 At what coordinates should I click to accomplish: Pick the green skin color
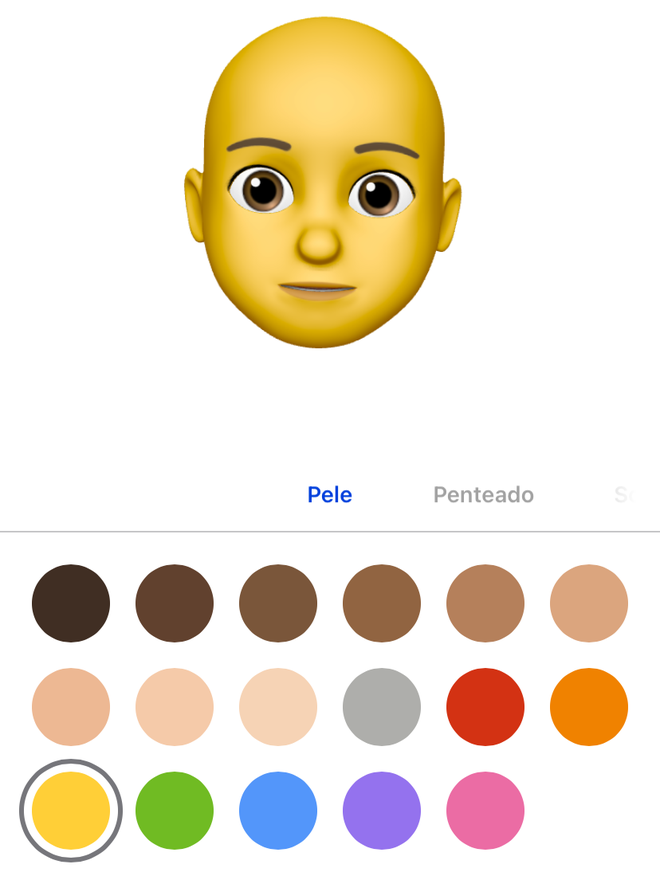coord(175,810)
